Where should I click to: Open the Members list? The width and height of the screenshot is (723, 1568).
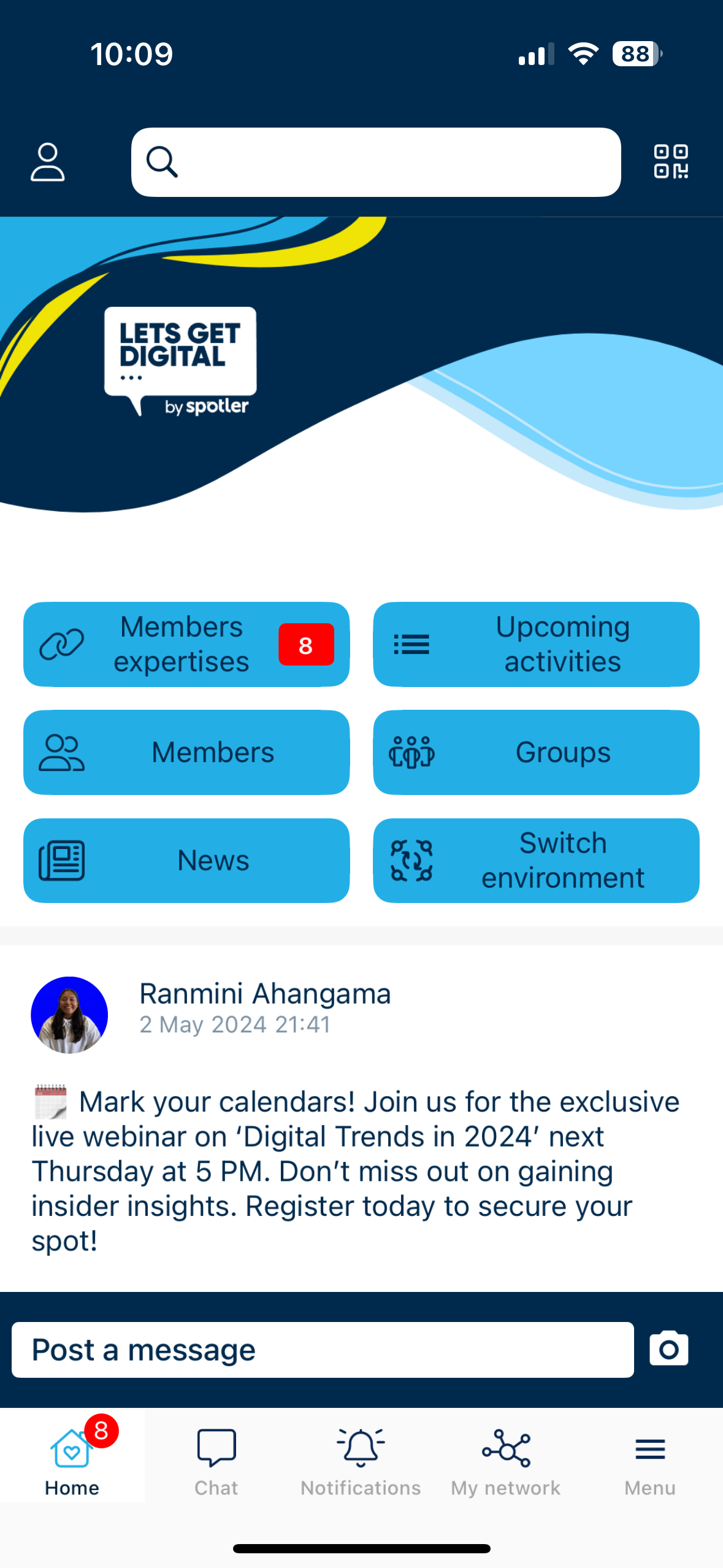click(x=186, y=752)
